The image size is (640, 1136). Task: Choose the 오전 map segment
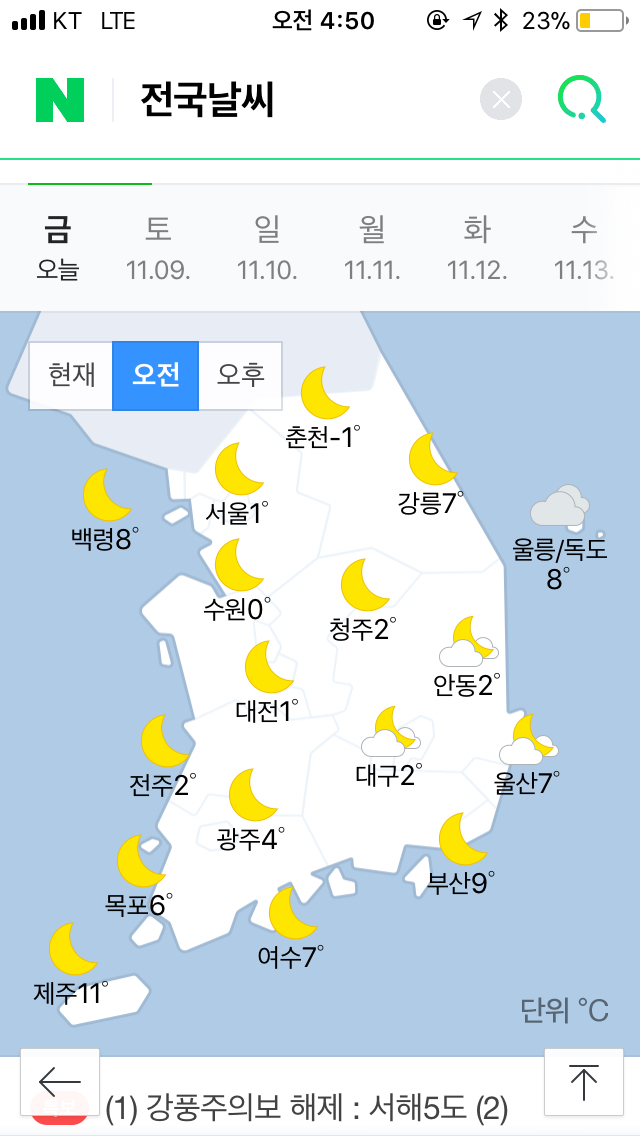tap(156, 375)
